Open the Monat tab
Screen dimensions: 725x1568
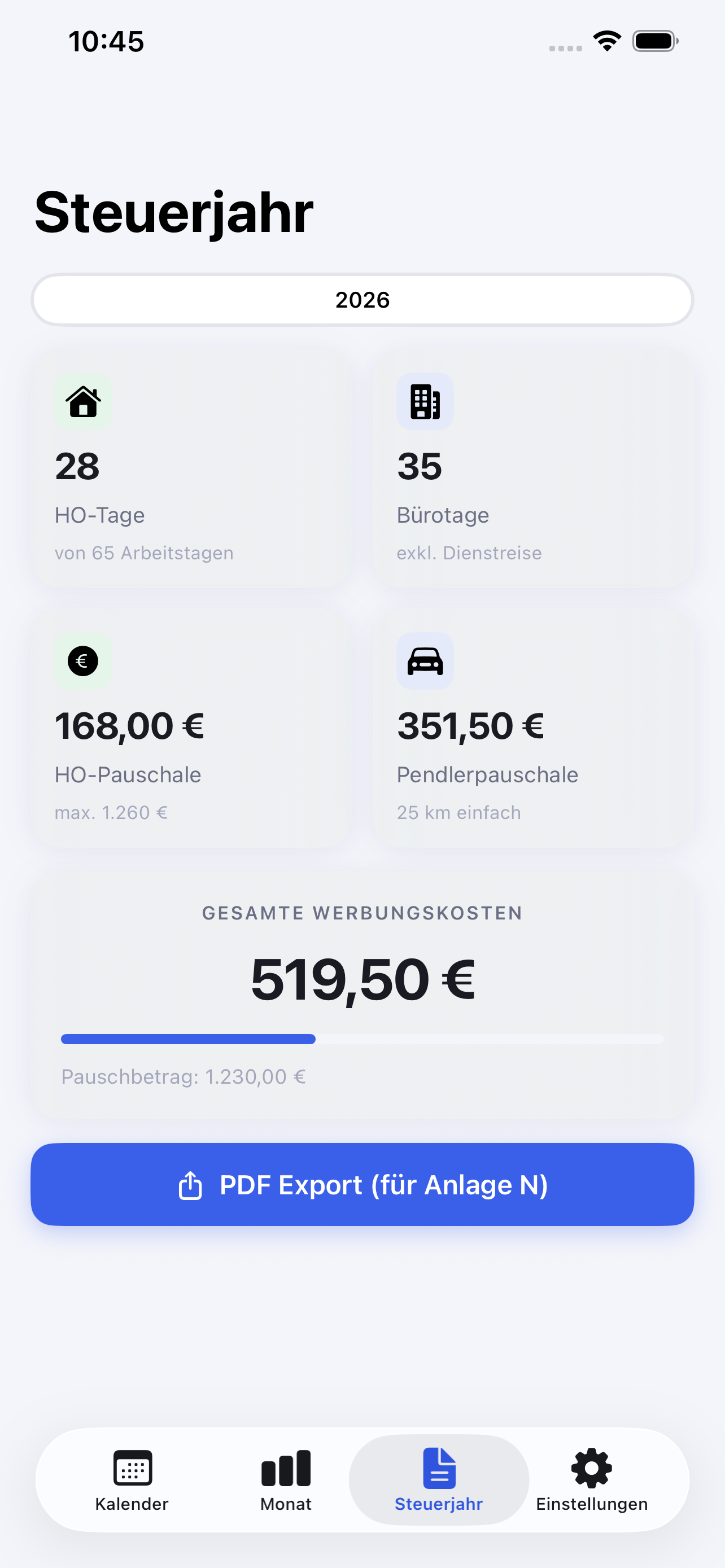(286, 1479)
